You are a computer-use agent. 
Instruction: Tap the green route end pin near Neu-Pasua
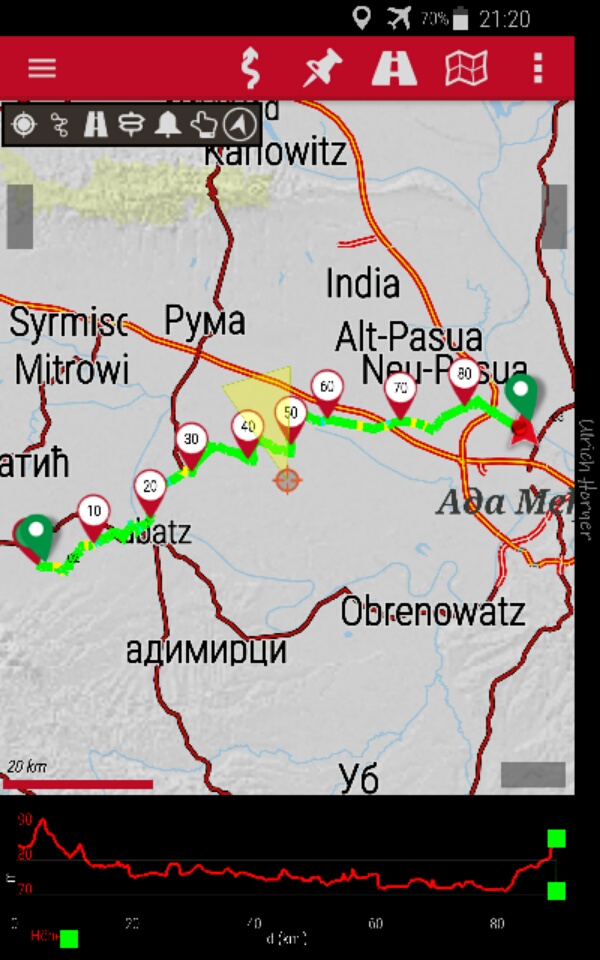point(521,396)
